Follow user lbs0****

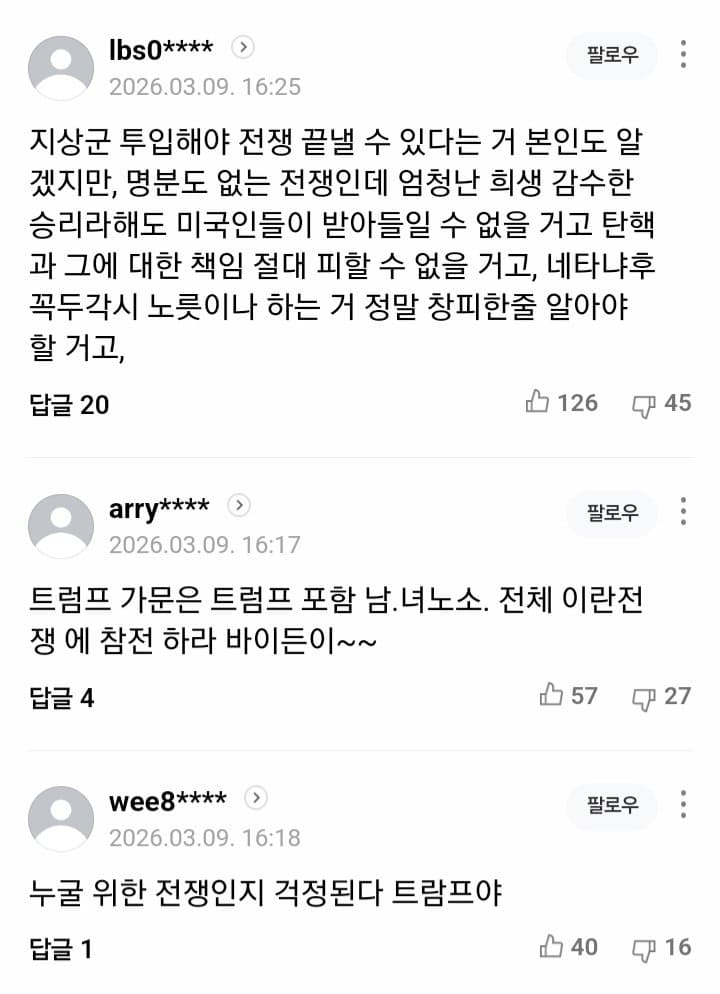[x=612, y=56]
